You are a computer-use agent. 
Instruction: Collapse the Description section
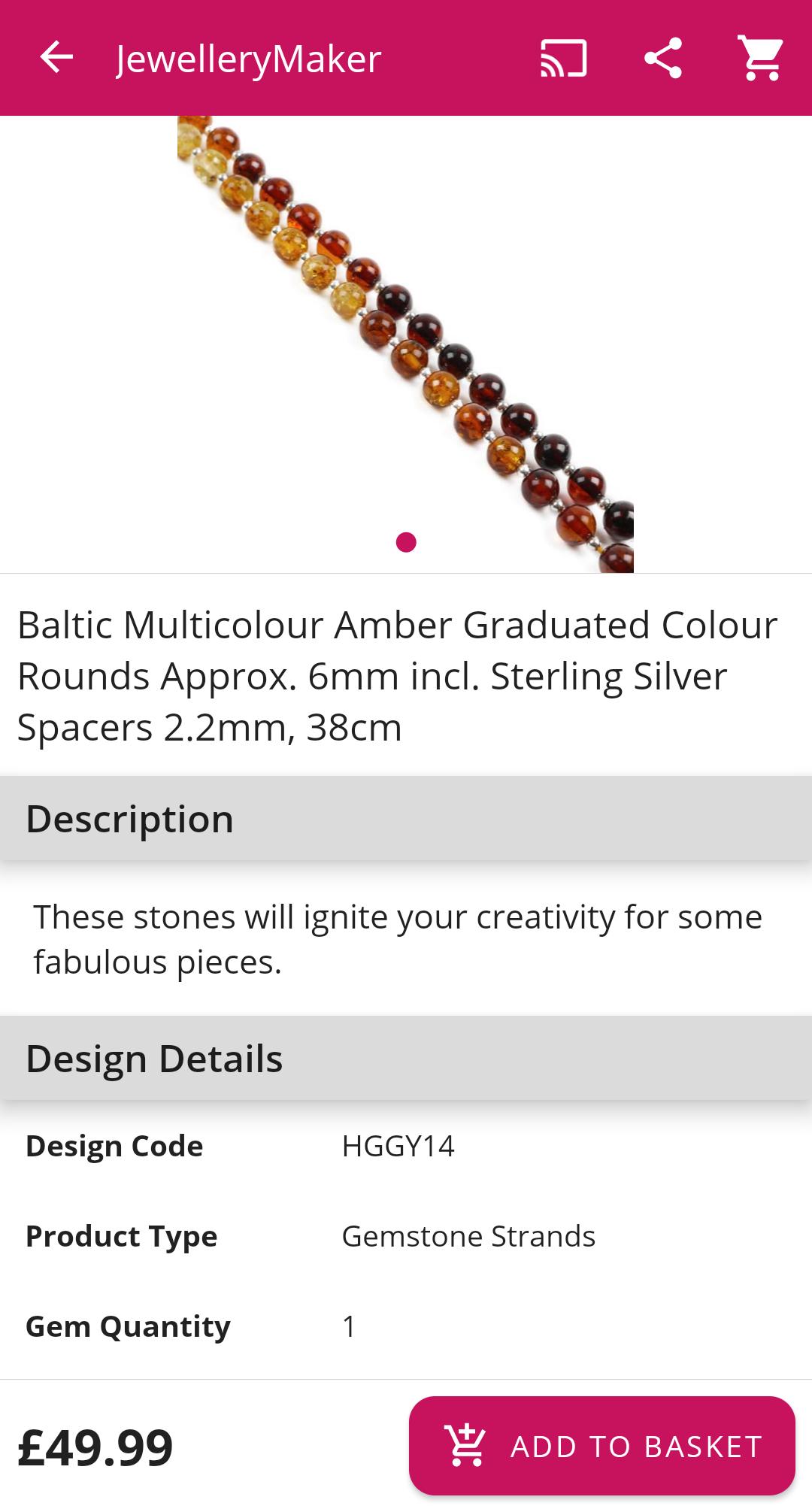pos(406,818)
